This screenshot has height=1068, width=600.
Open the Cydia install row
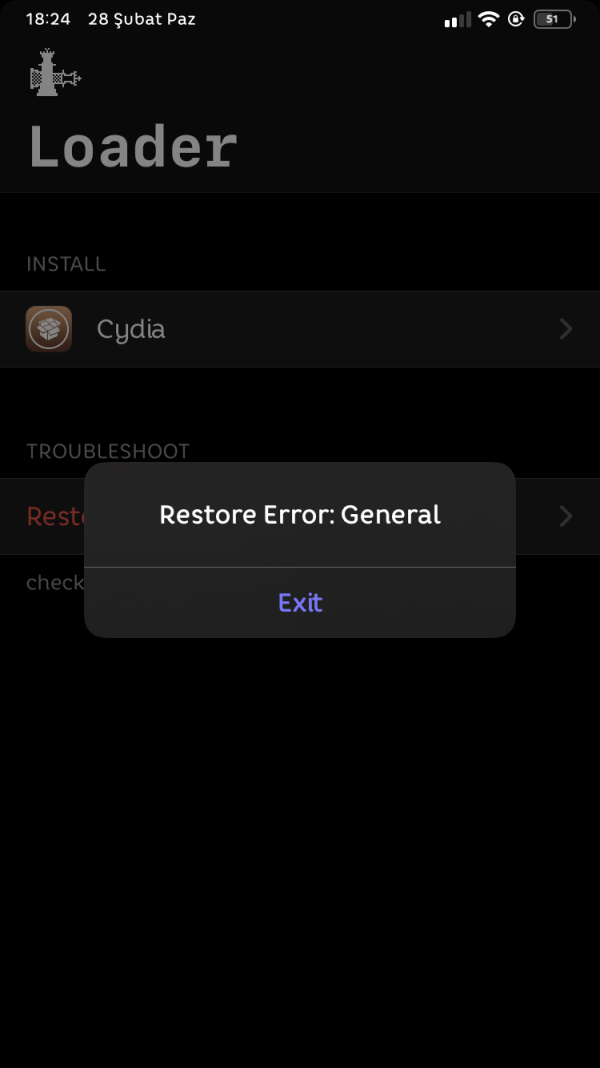pyautogui.click(x=300, y=329)
